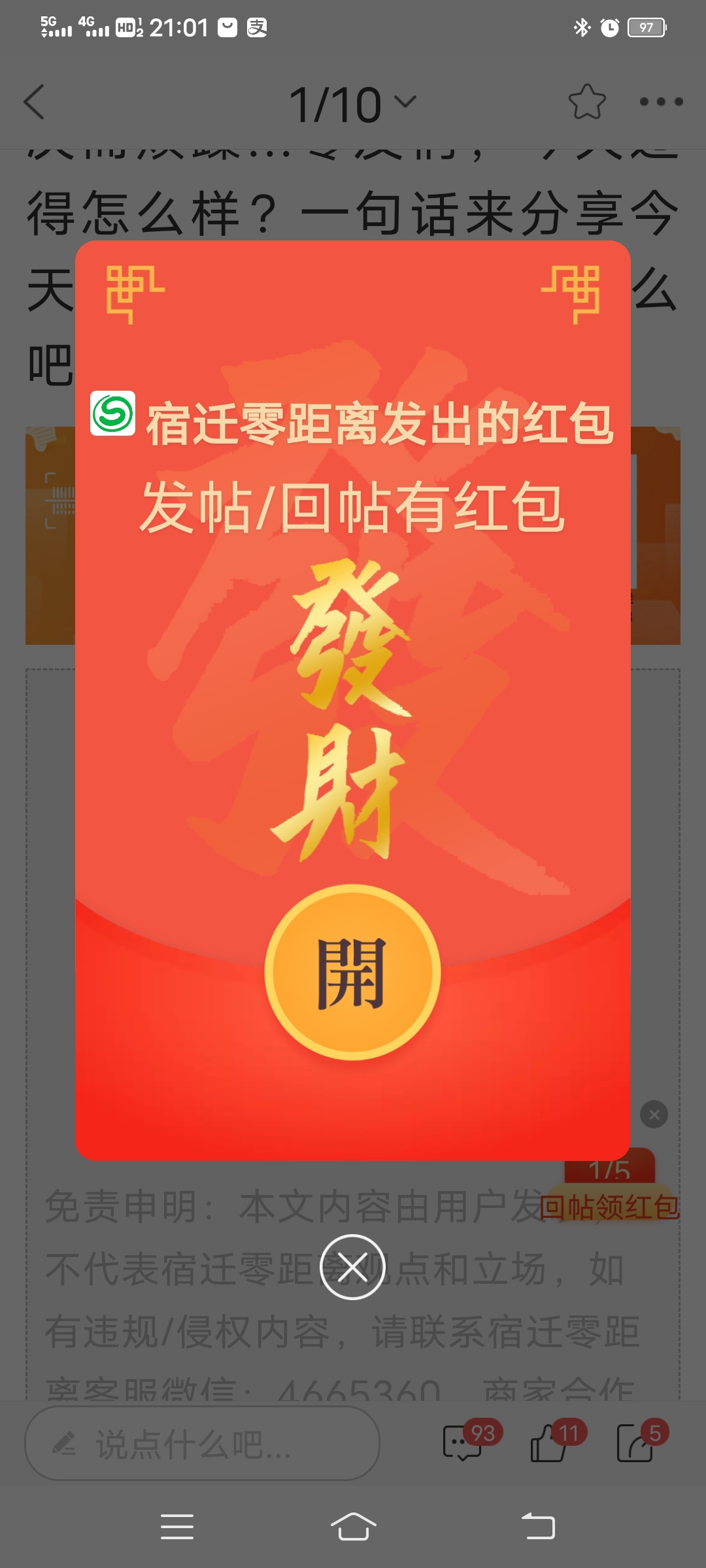Close the 回帖领红包 floating badge

point(654,1115)
